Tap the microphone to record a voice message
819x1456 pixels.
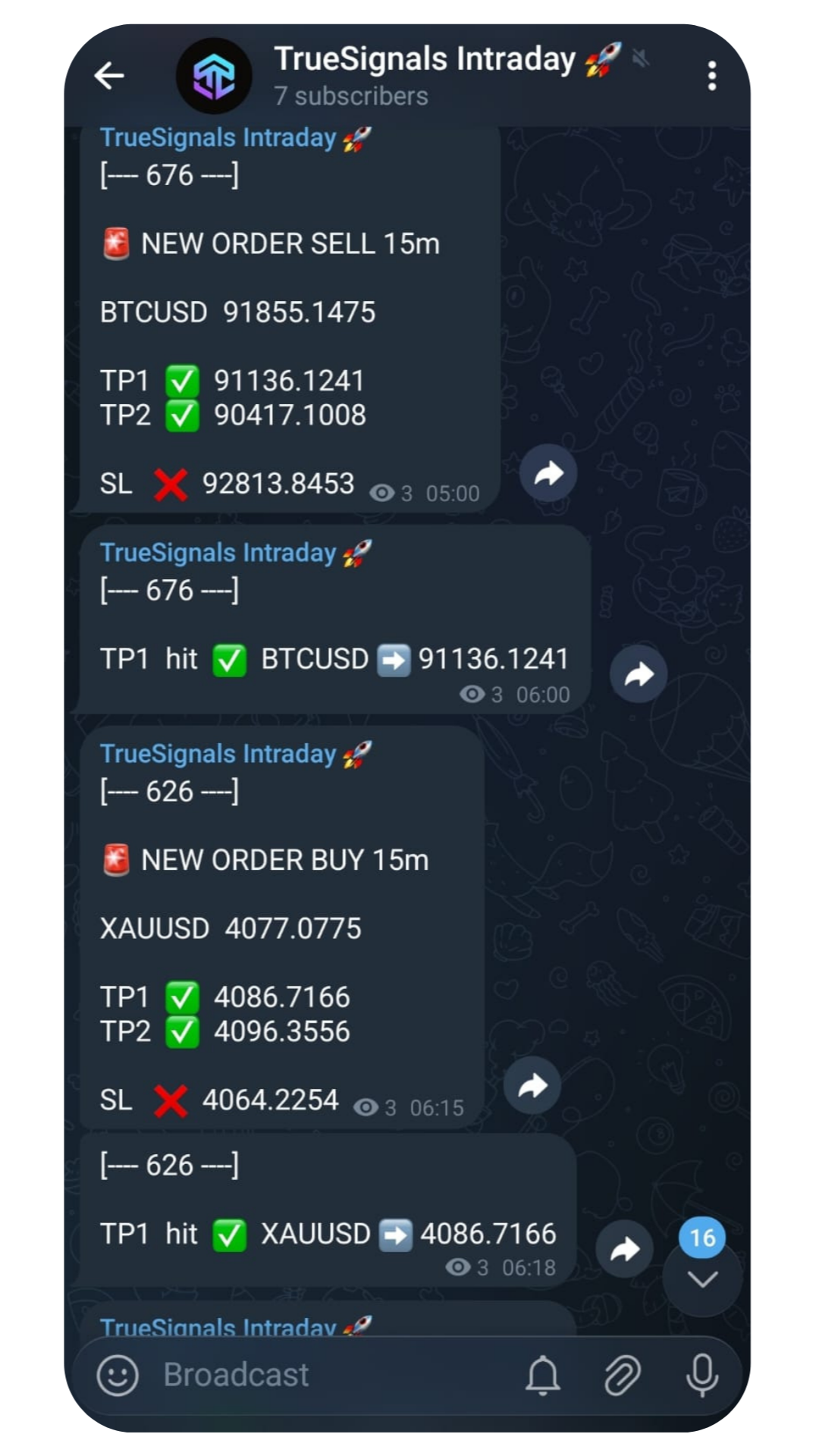tap(702, 1375)
